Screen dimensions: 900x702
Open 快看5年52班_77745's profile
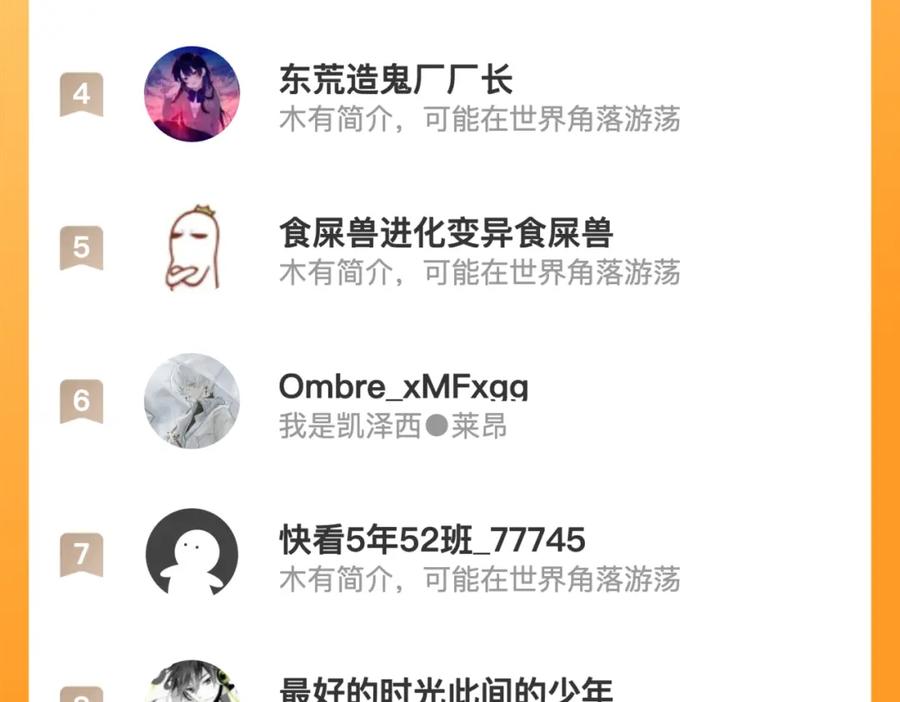click(432, 541)
